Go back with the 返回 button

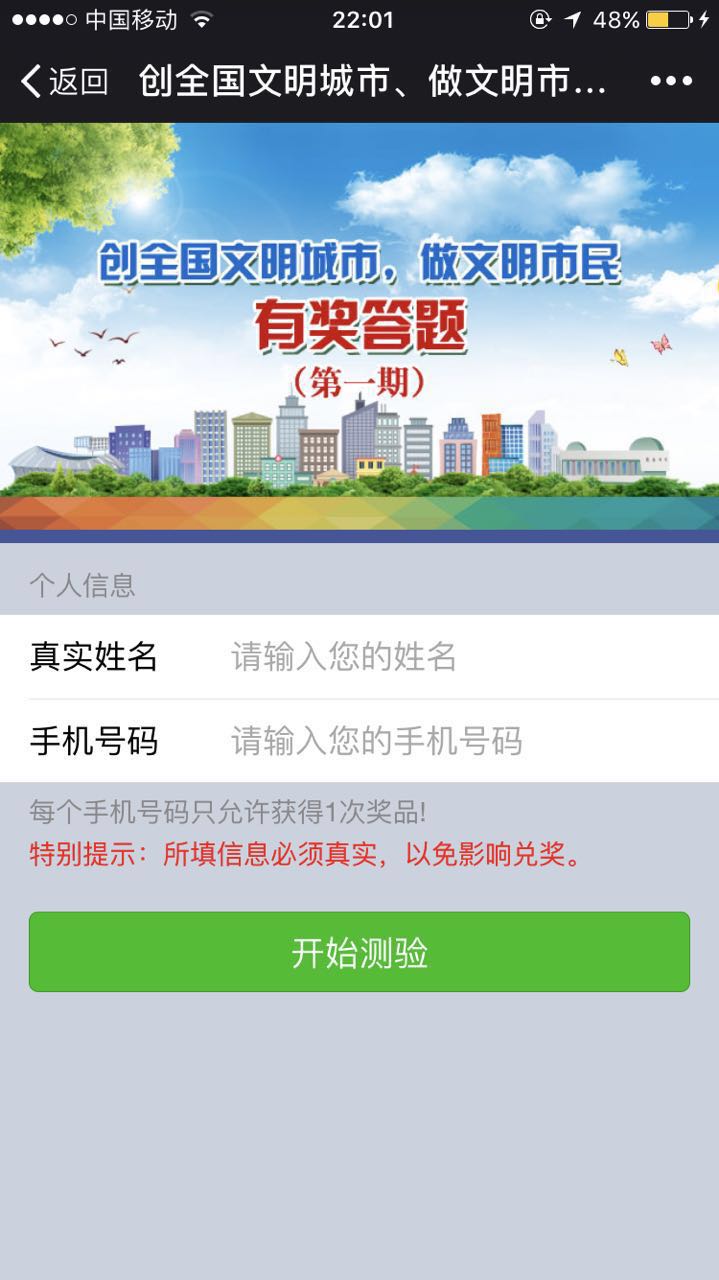(64, 81)
